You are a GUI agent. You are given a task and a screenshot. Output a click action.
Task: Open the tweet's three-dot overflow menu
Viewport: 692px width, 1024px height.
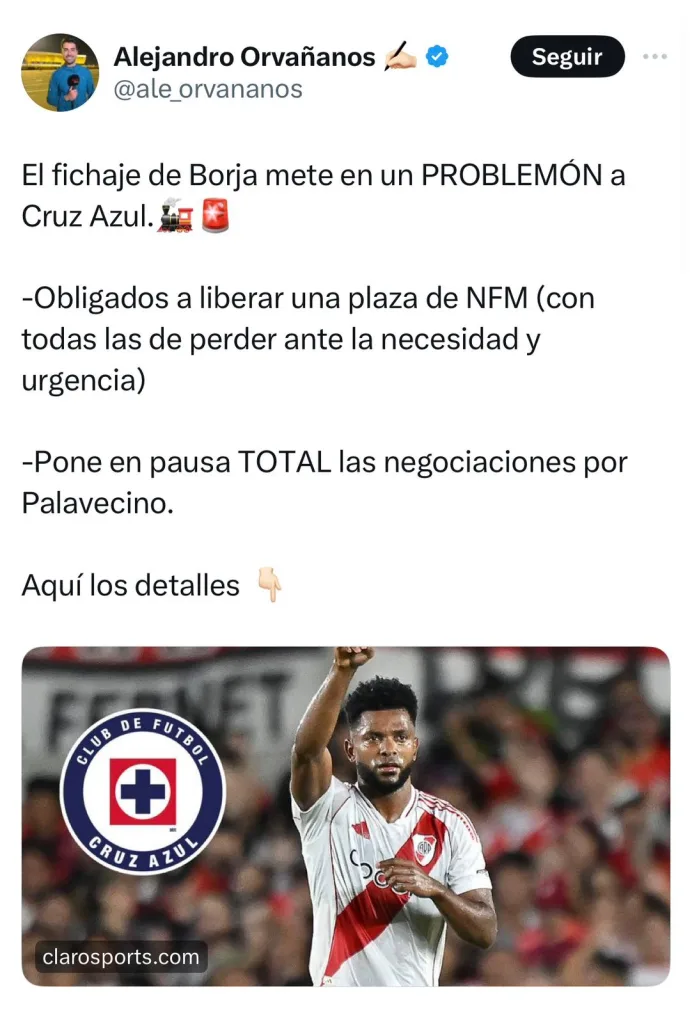654,57
